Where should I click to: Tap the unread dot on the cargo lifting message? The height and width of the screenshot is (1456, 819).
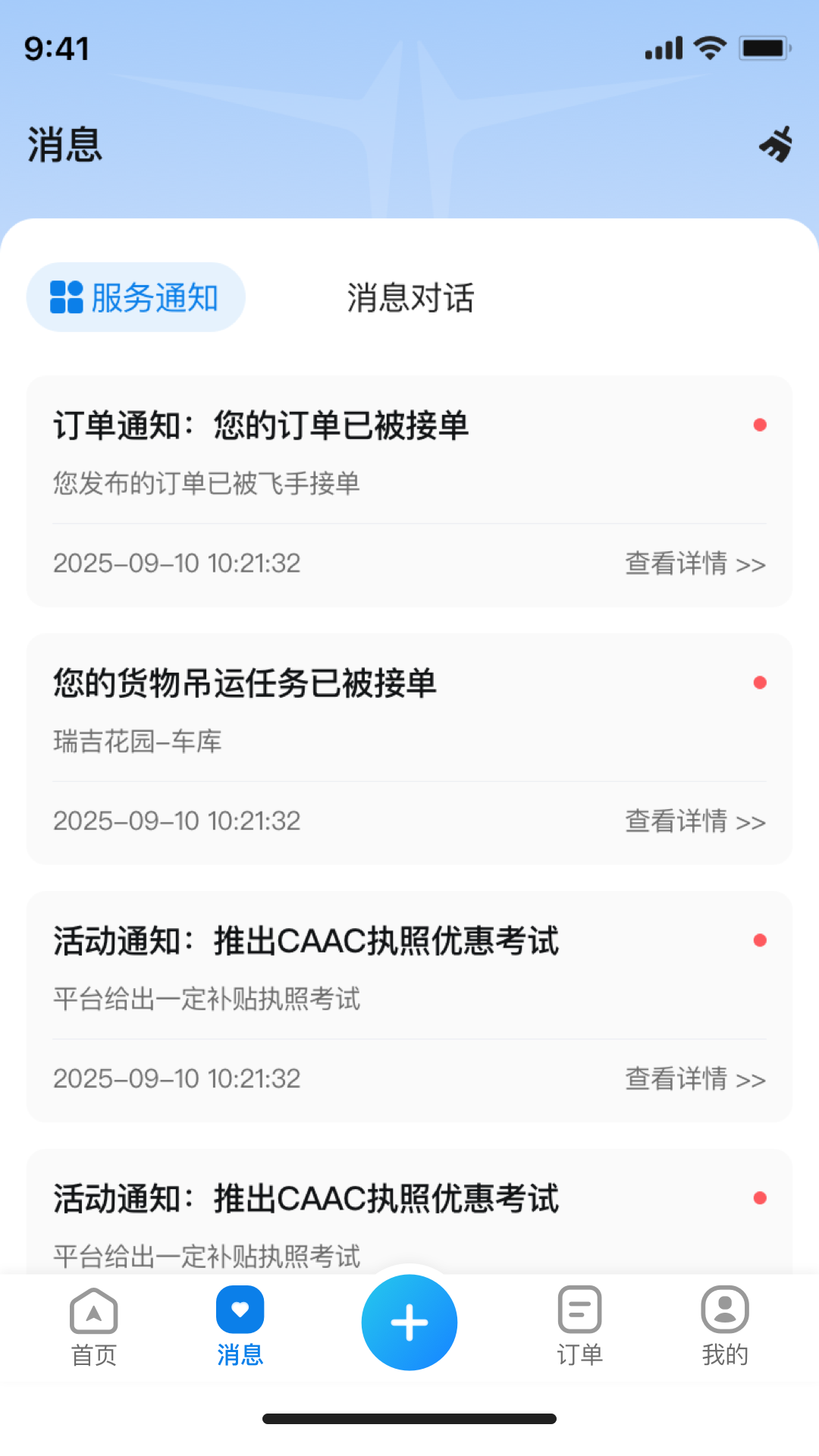point(761,682)
